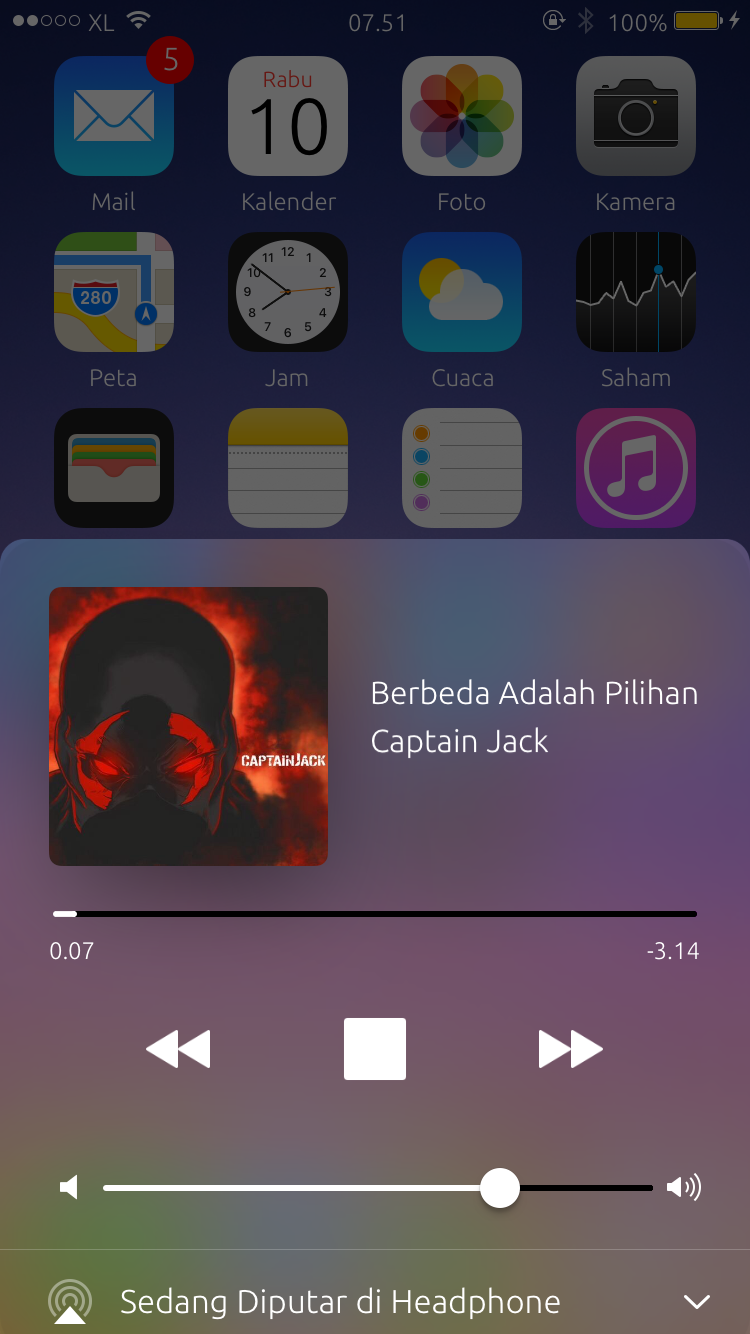Open the Saham stocks app
This screenshot has width=750, height=1334.
pyautogui.click(x=636, y=292)
